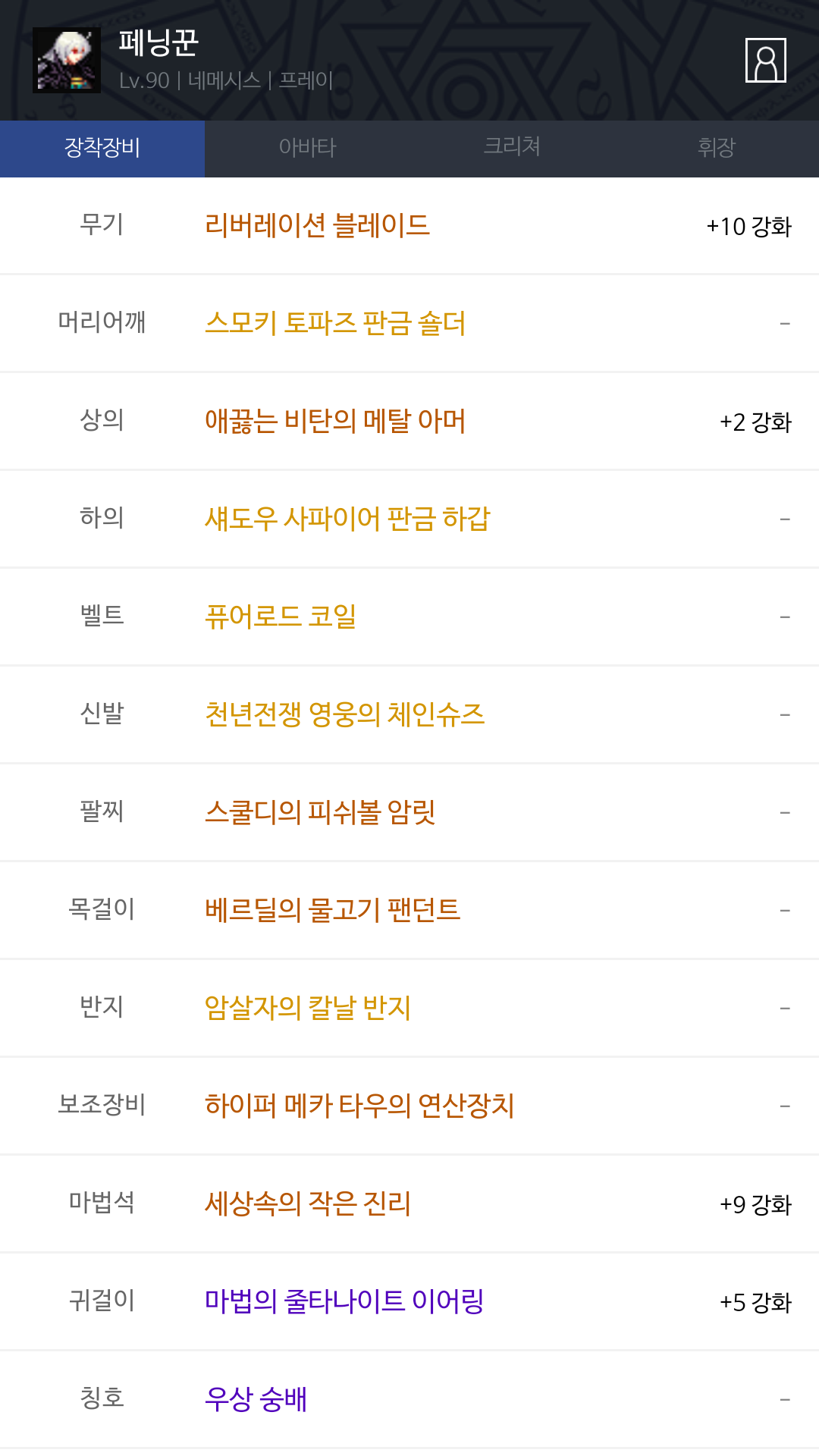Open ring item 암살자의 칼날 반지

coord(308,1009)
